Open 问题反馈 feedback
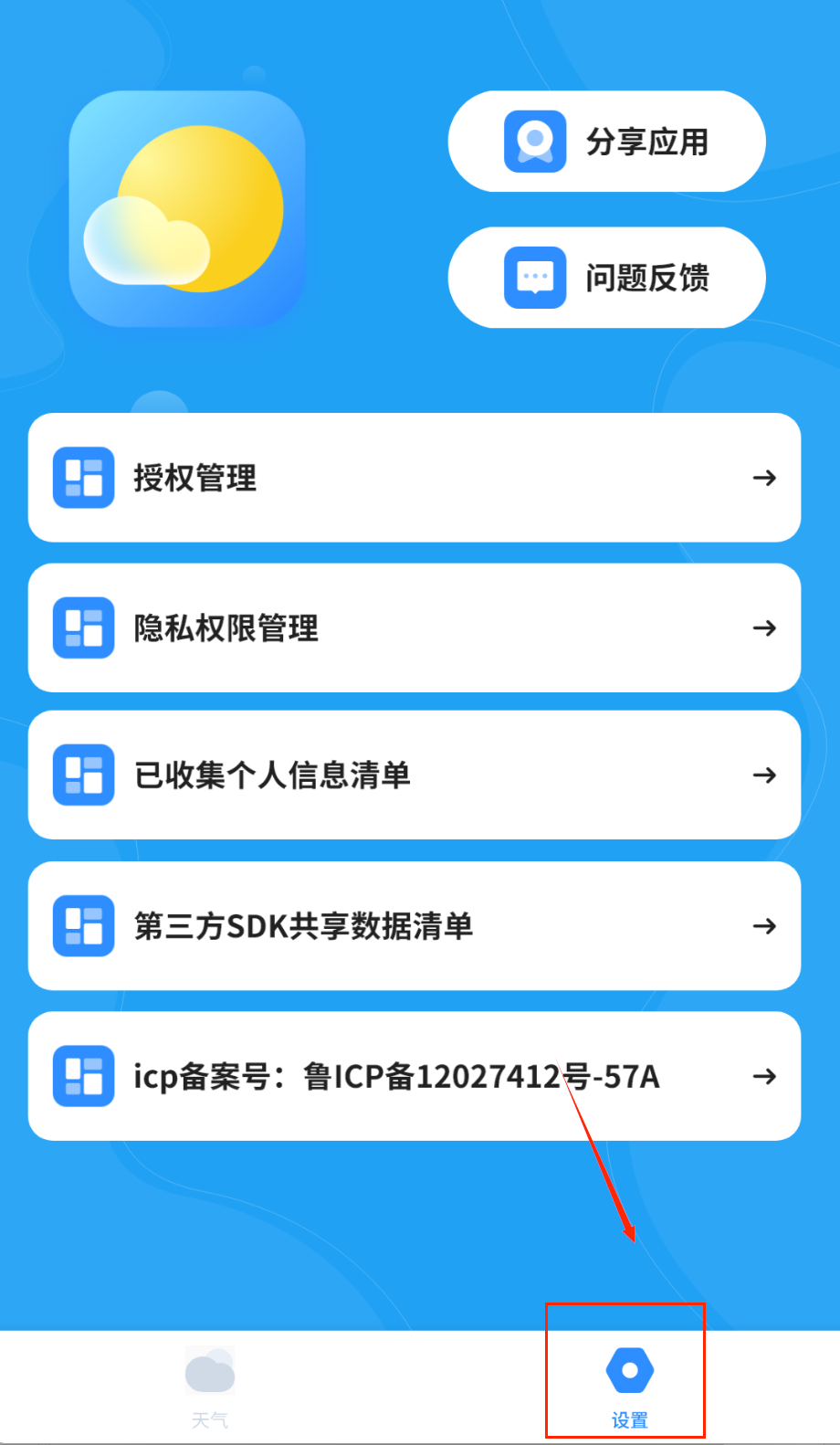Image resolution: width=840 pixels, height=1445 pixels. pyautogui.click(x=606, y=278)
